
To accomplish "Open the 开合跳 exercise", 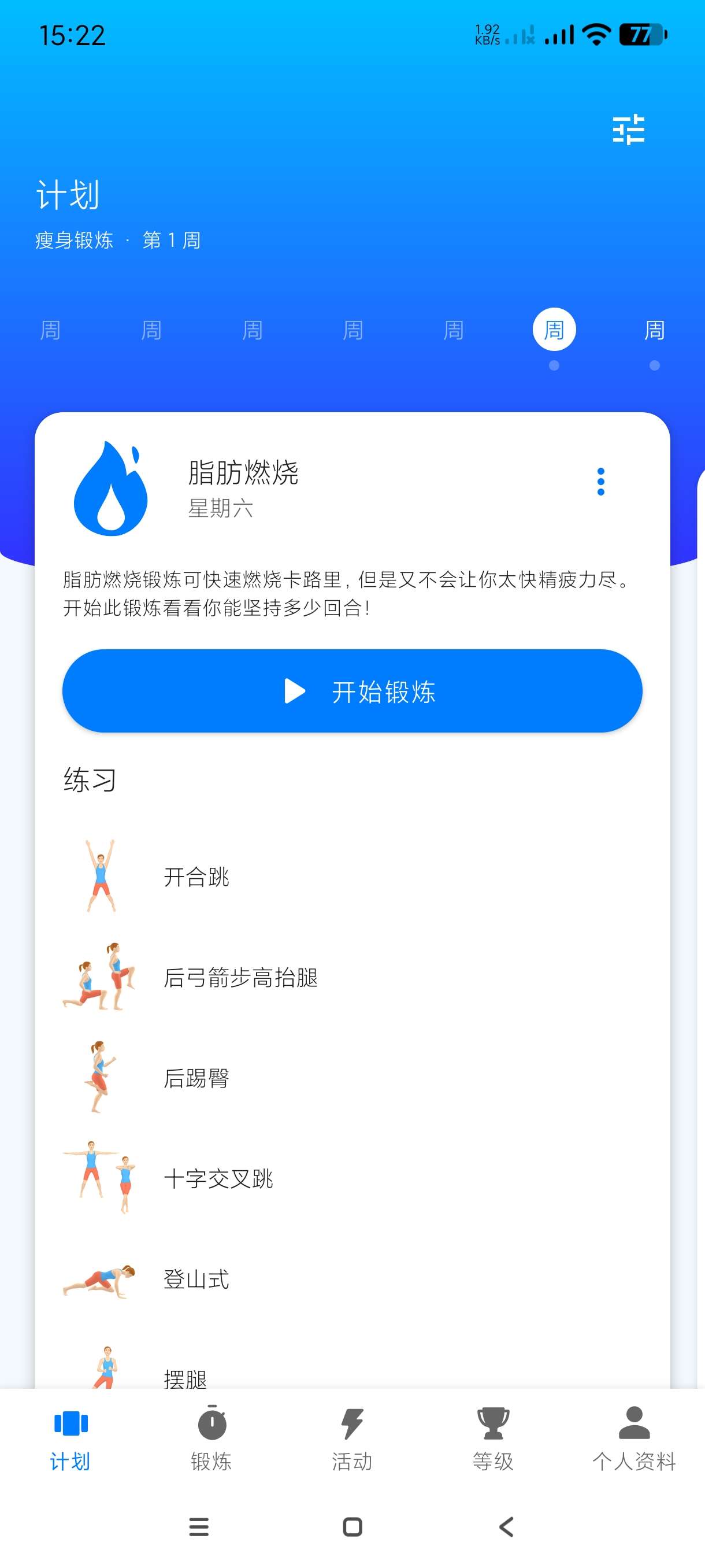I will click(196, 877).
